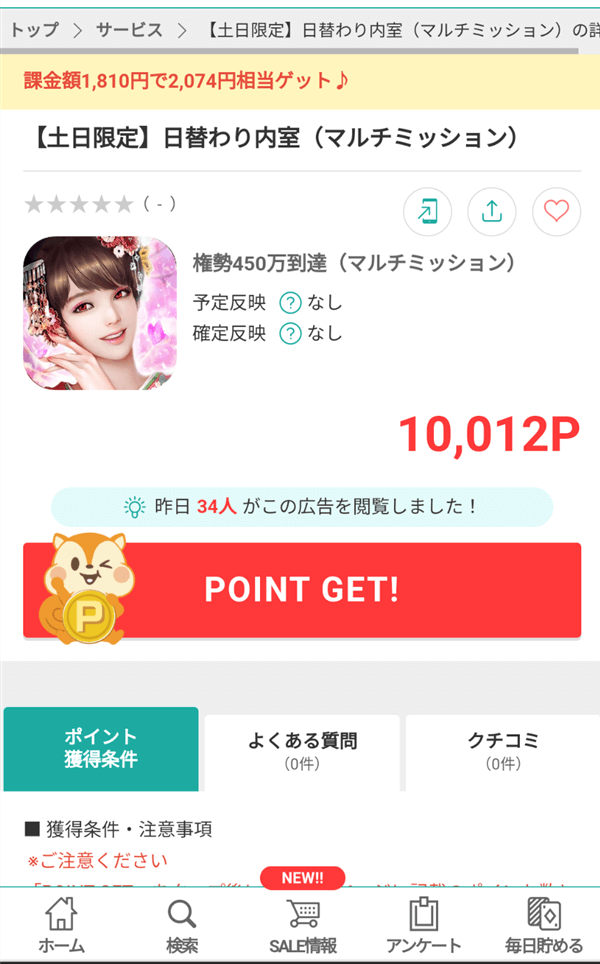The image size is (600, 964).
Task: Go to ホーム in bottom navigation
Action: pyautogui.click(x=61, y=925)
